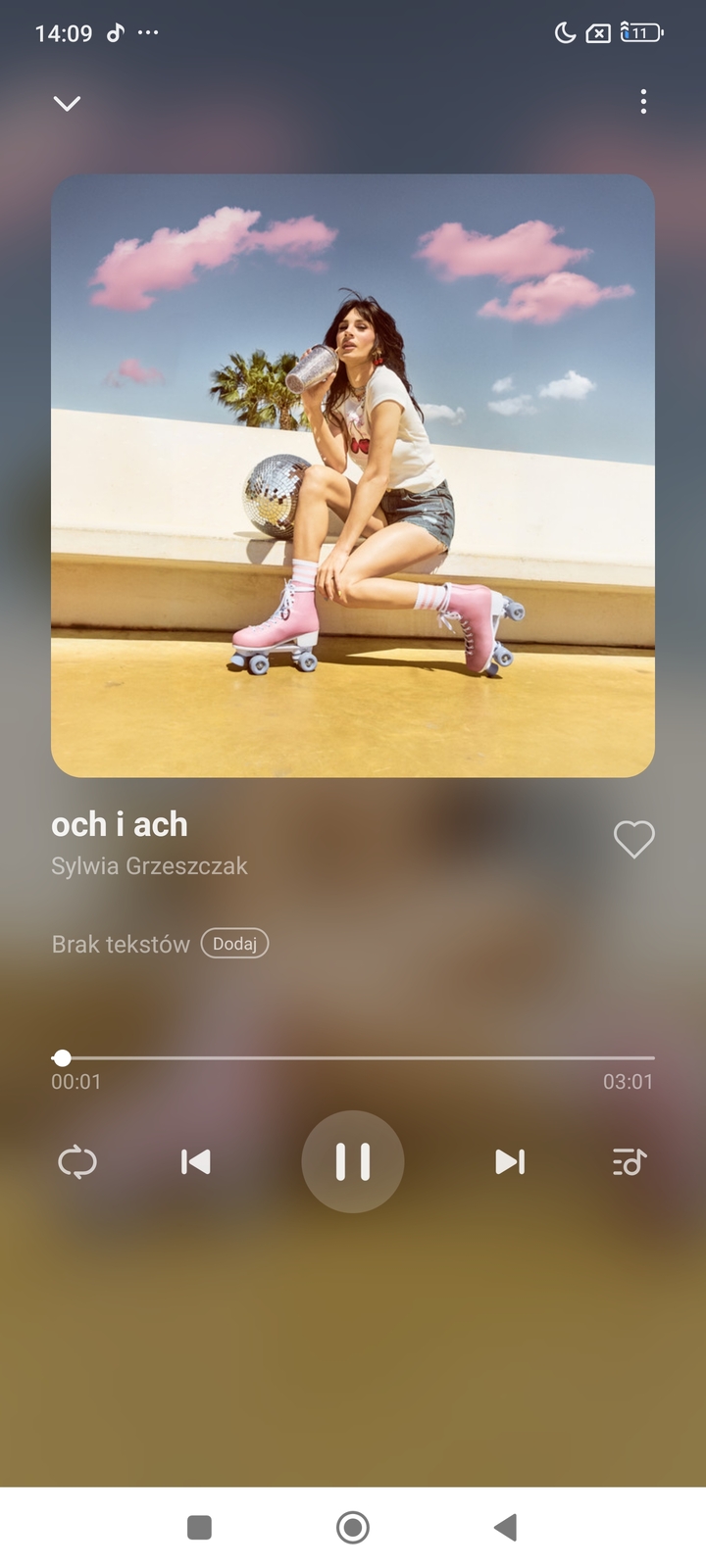Skip to the next track
The height and width of the screenshot is (1568, 706).
coord(510,1162)
